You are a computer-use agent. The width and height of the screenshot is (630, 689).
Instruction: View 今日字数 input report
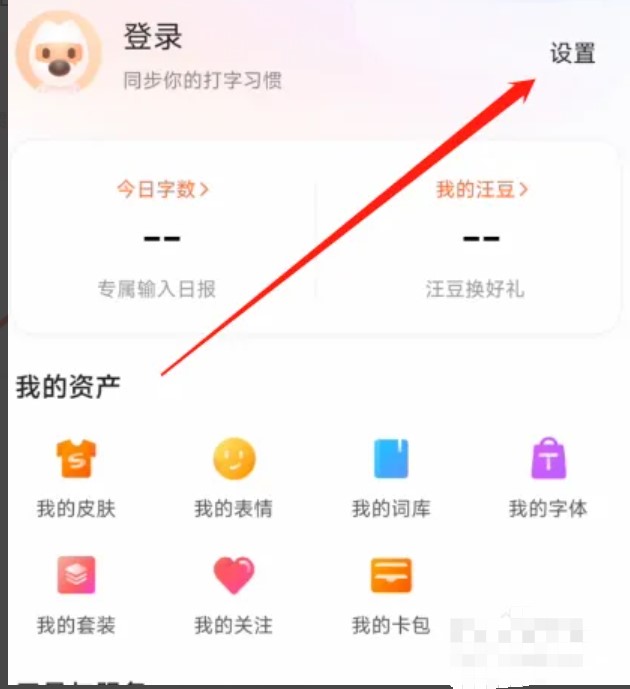pyautogui.click(x=163, y=189)
